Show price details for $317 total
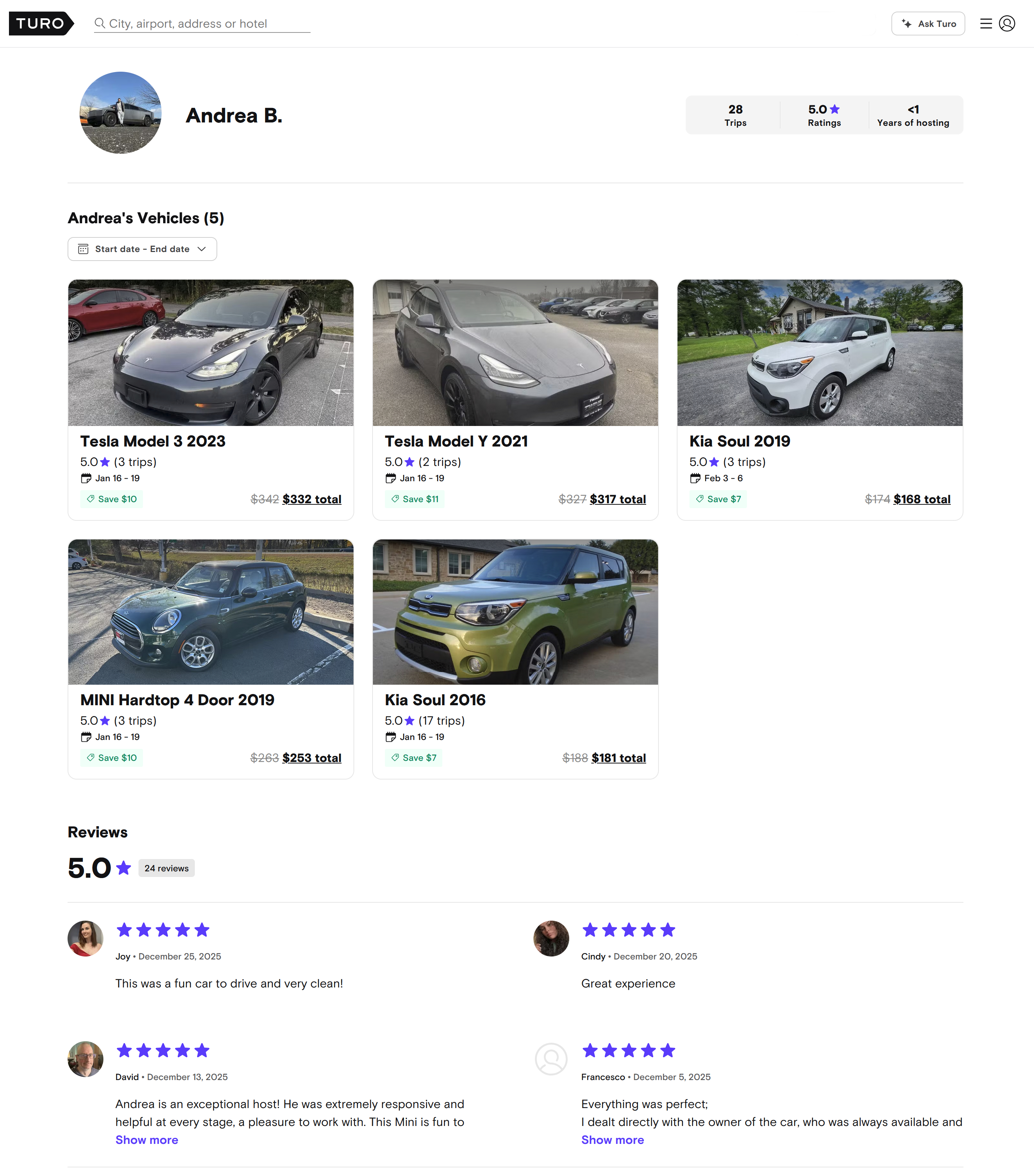This screenshot has width=1034, height=1176. coord(617,500)
